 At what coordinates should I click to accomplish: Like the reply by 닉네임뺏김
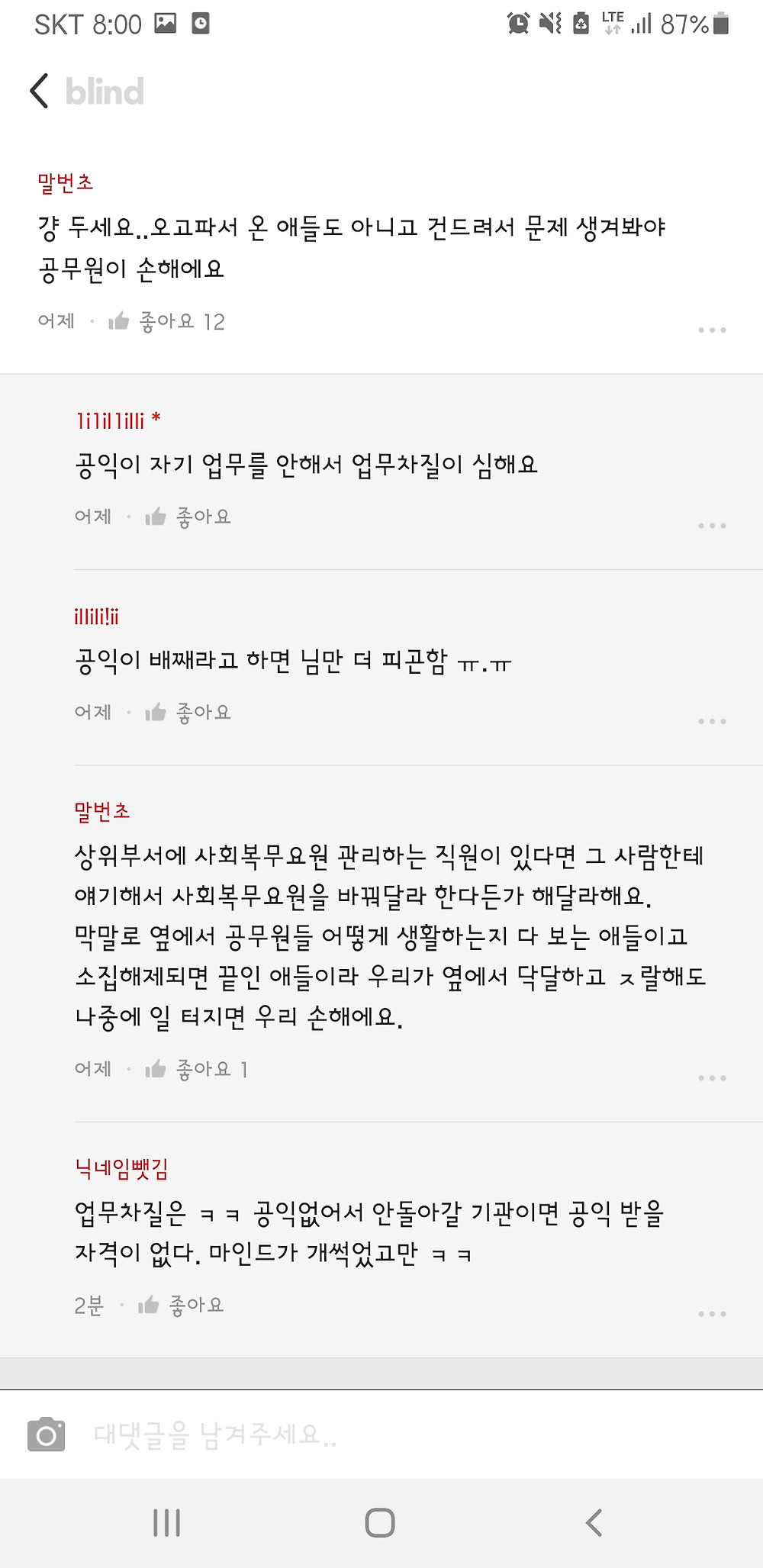tap(148, 1305)
